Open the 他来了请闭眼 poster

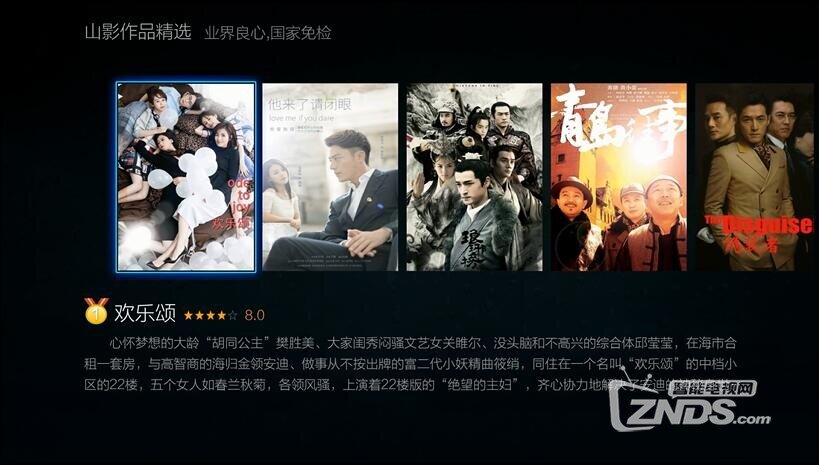coord(330,177)
